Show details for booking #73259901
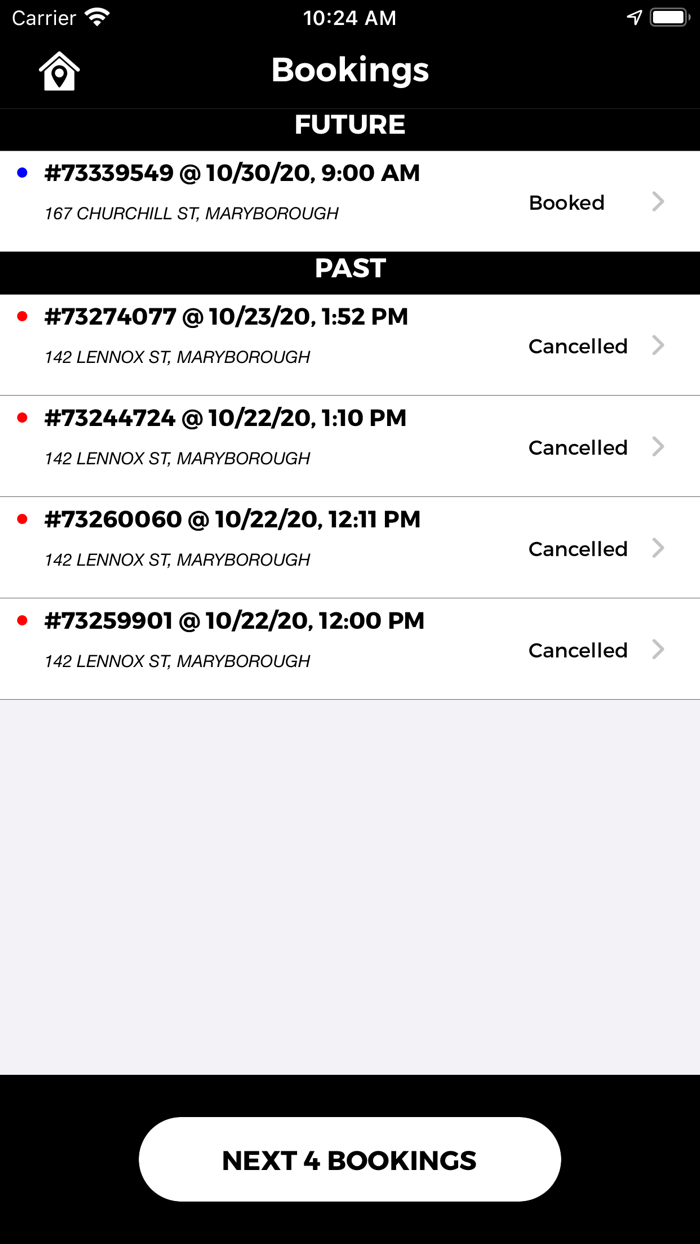Image resolution: width=700 pixels, height=1244 pixels. 350,649
